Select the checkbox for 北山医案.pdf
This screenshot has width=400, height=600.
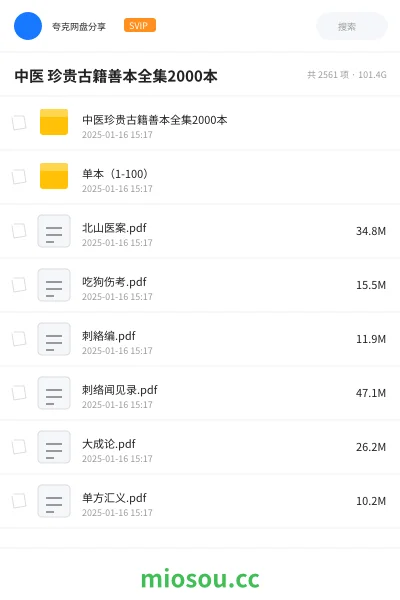point(19,231)
